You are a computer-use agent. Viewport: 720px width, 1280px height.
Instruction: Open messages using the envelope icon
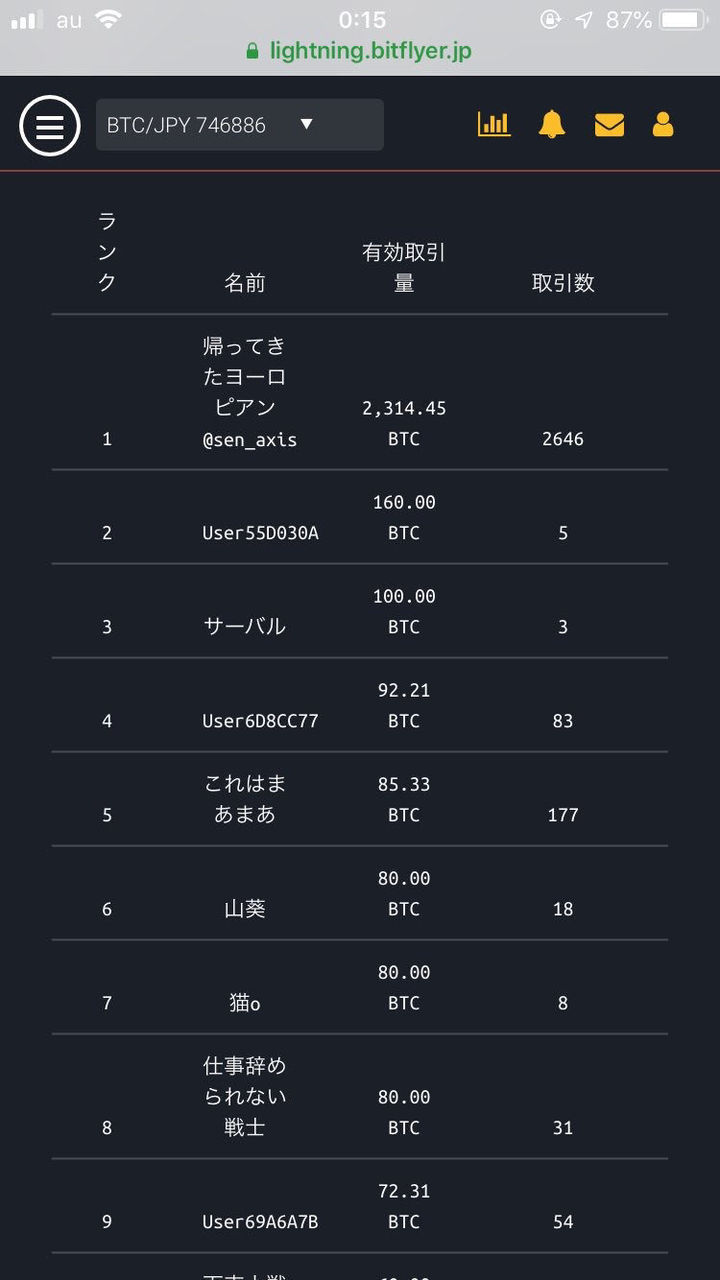(x=609, y=124)
